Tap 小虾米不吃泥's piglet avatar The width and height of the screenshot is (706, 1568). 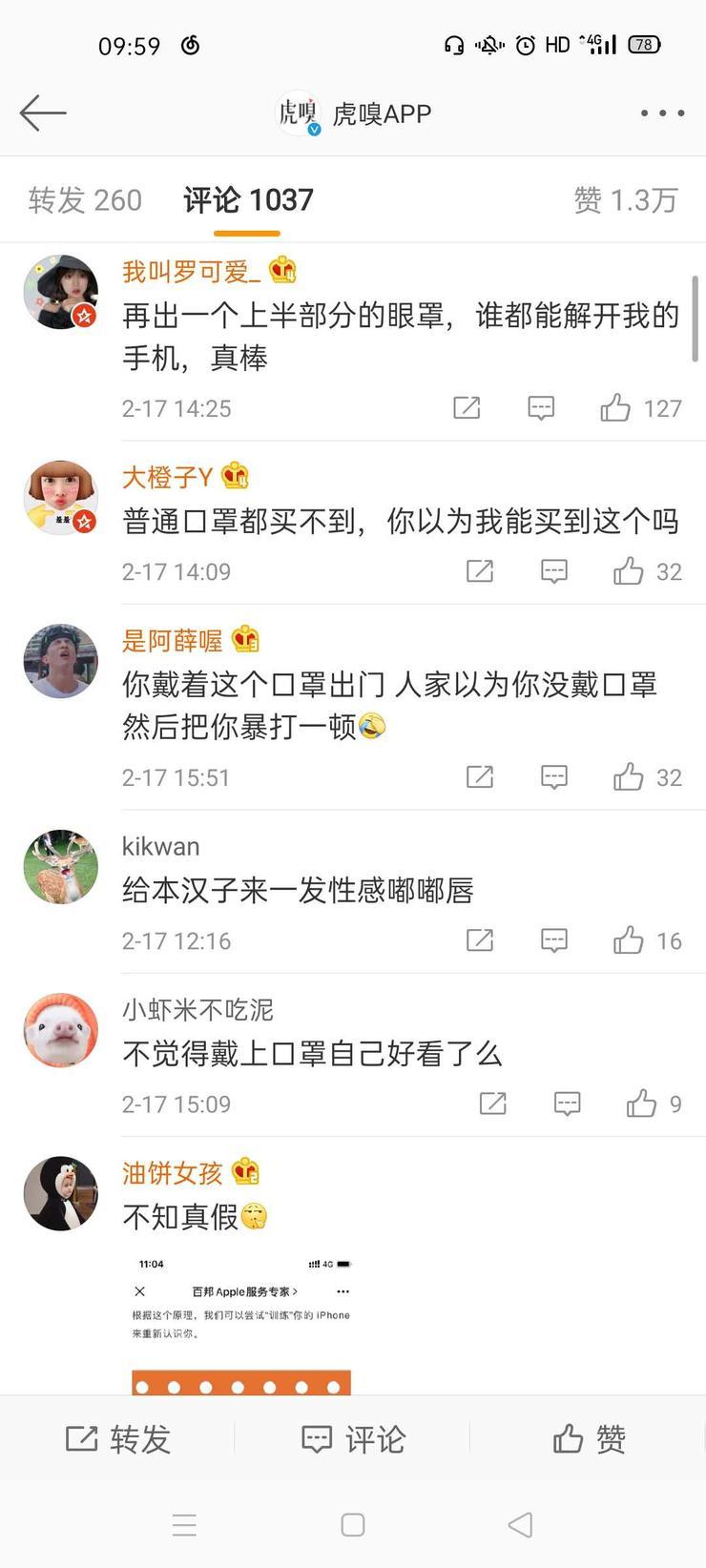click(59, 1029)
